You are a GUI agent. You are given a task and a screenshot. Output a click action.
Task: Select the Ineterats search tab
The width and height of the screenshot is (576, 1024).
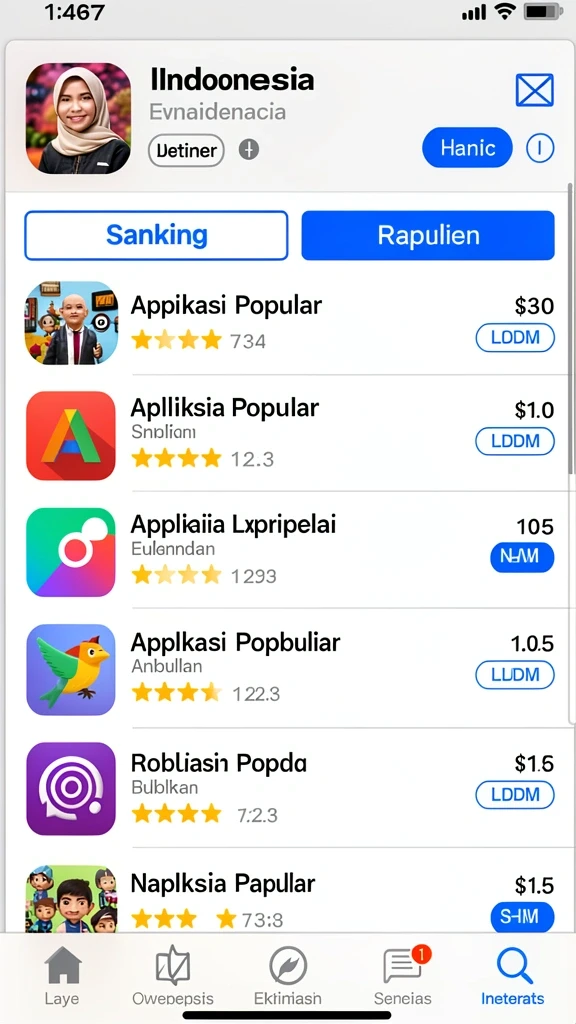(513, 975)
